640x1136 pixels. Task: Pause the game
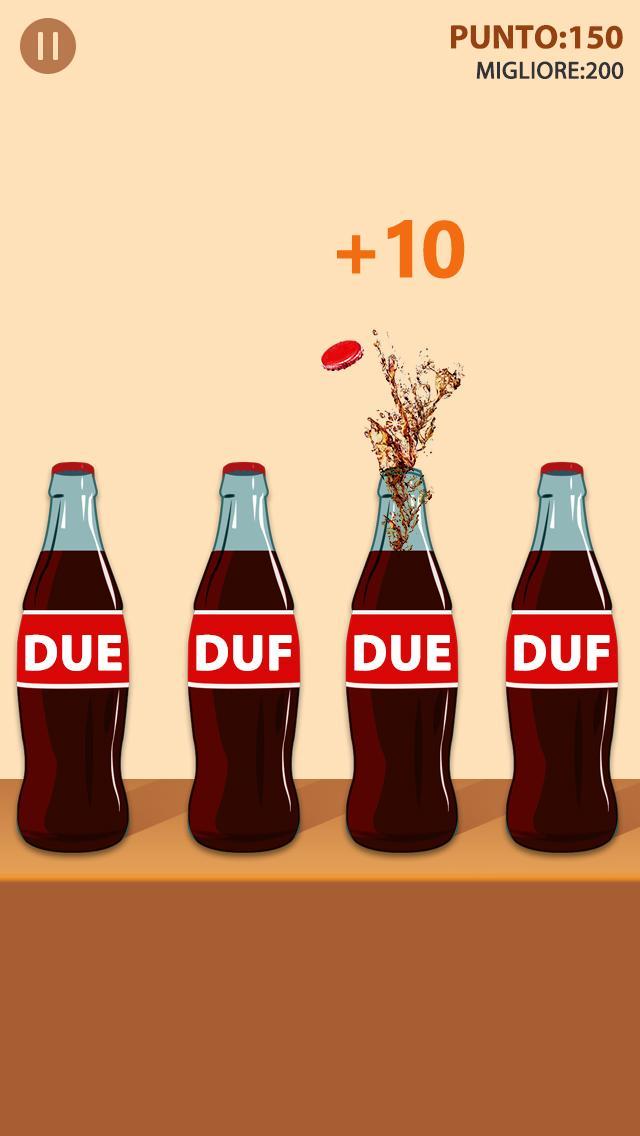[x=48, y=46]
